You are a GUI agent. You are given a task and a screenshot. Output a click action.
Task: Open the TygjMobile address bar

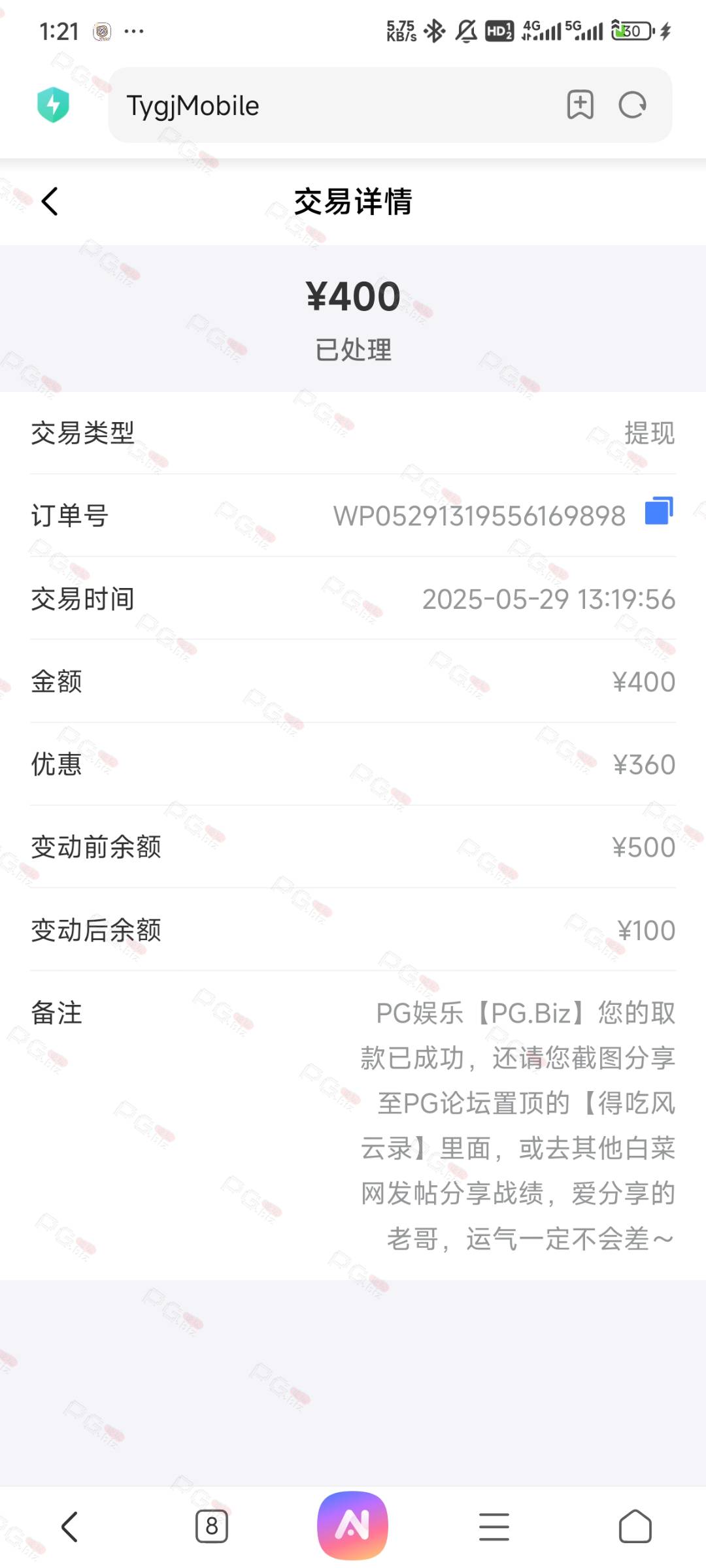[333, 105]
